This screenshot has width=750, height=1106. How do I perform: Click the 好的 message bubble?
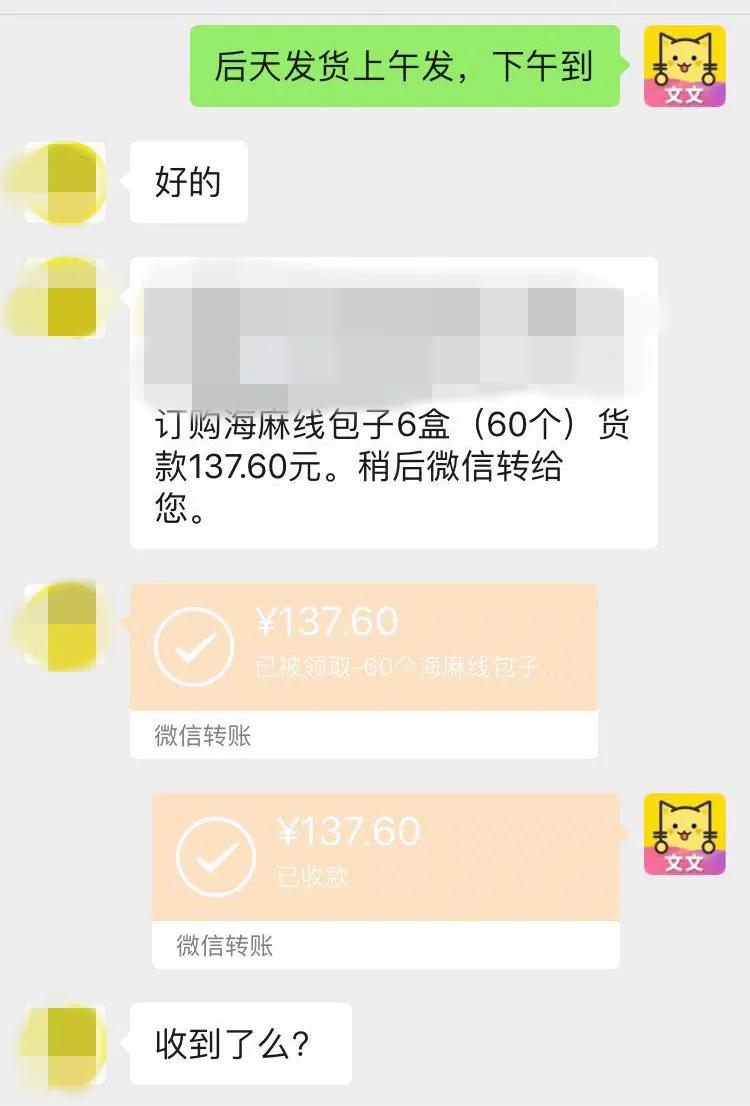187,183
